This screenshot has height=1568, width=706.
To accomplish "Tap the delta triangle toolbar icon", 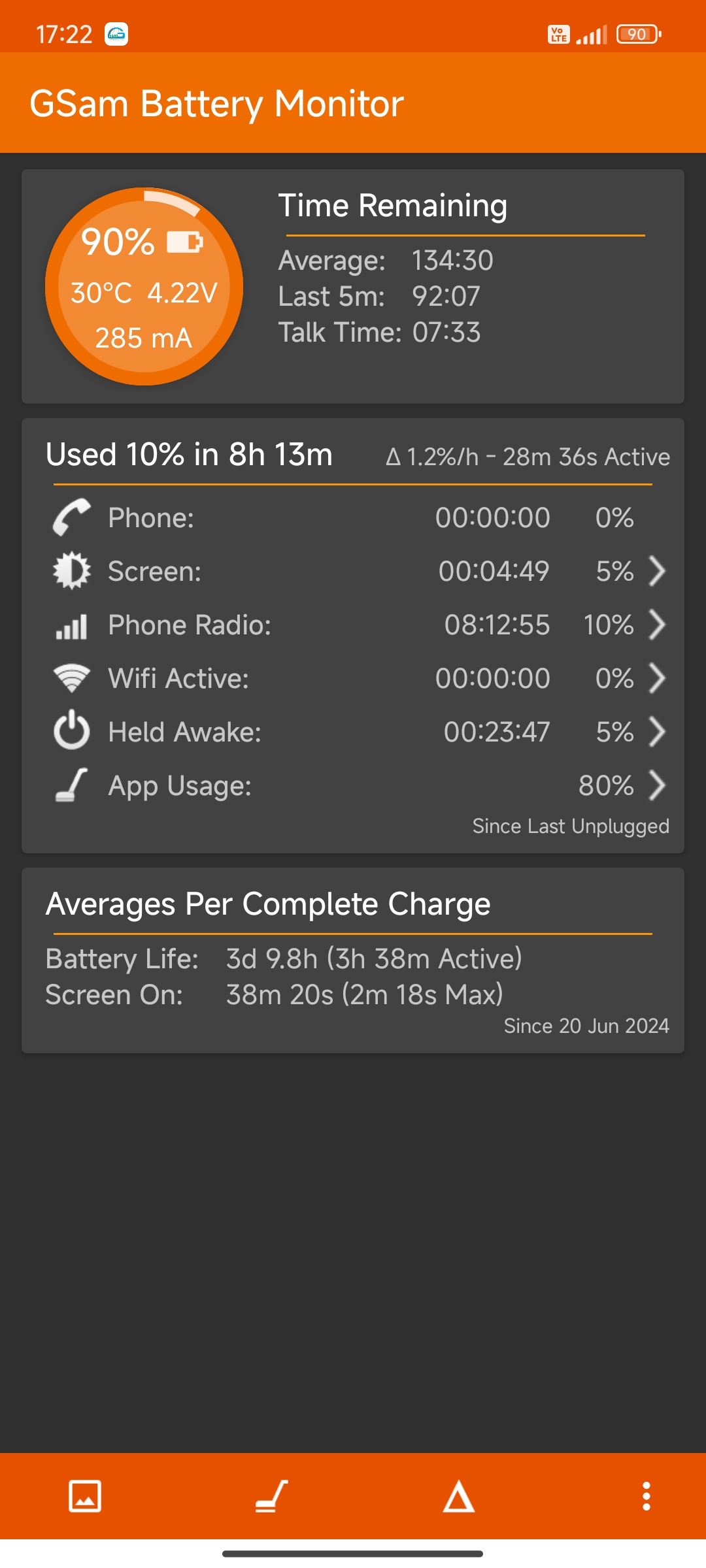I will (459, 1496).
